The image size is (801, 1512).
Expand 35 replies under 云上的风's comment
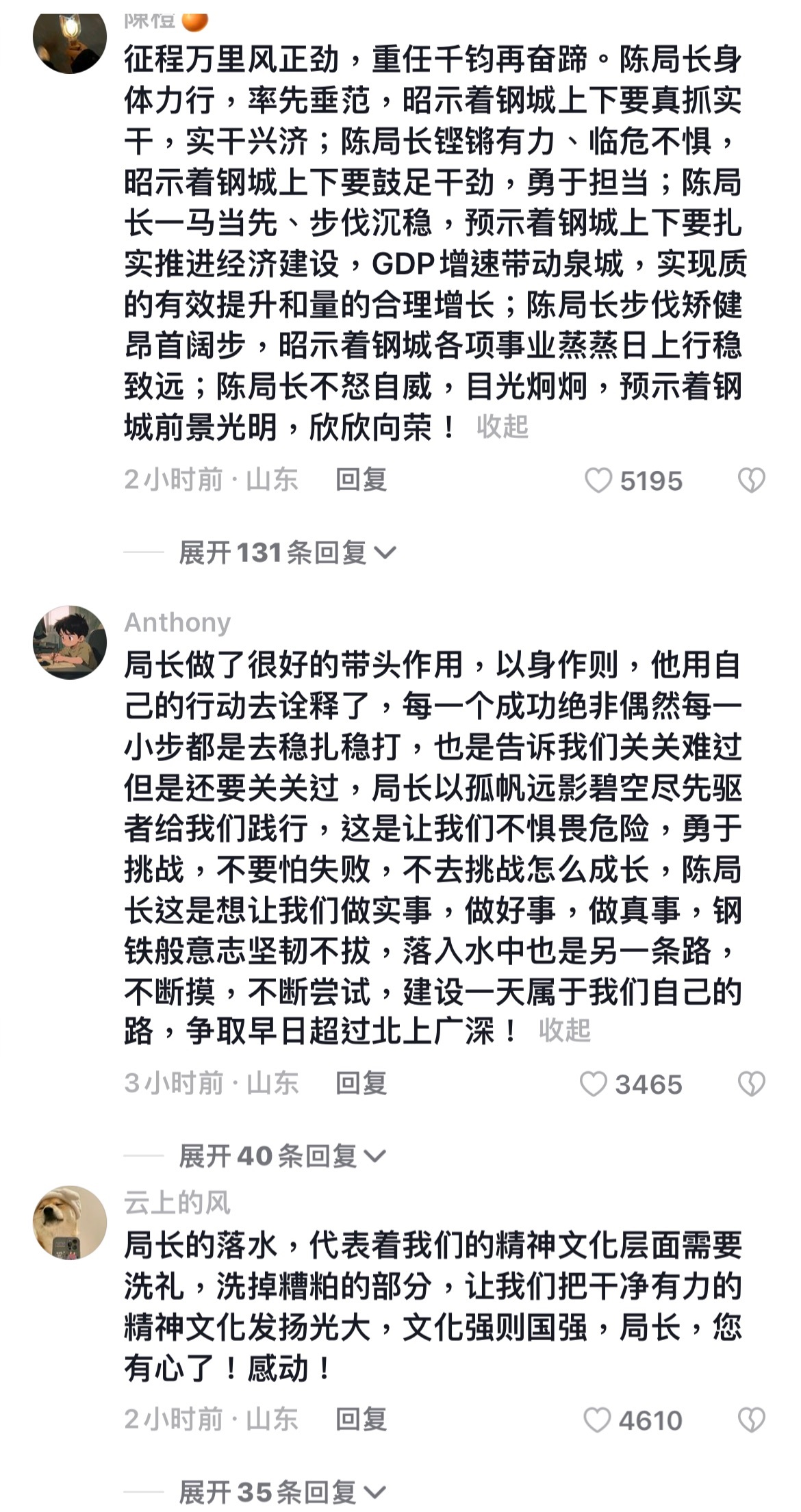[282, 1492]
